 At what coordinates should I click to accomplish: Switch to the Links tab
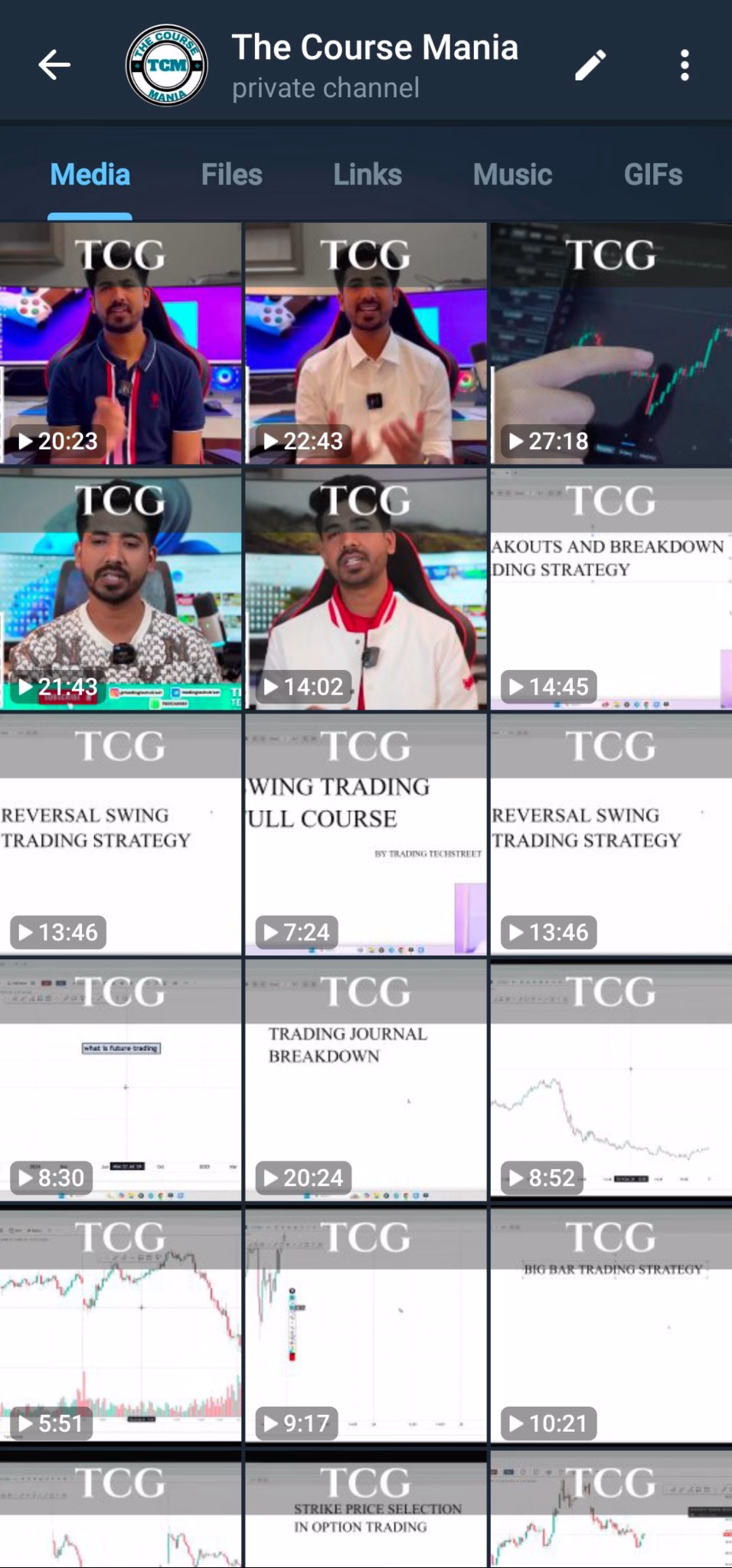coord(368,175)
